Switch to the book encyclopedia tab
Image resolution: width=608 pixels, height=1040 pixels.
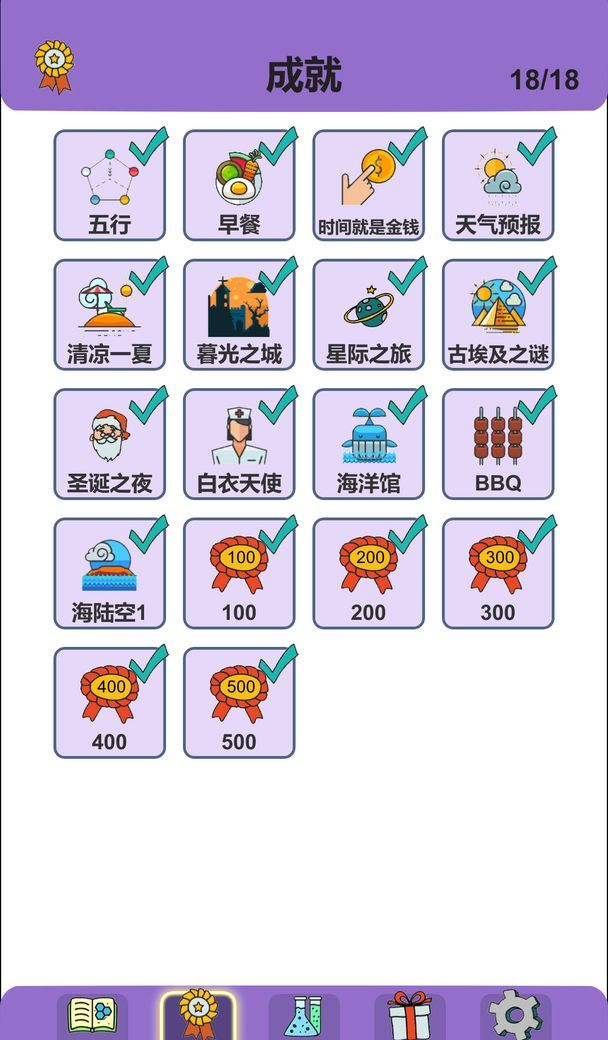point(92,1016)
